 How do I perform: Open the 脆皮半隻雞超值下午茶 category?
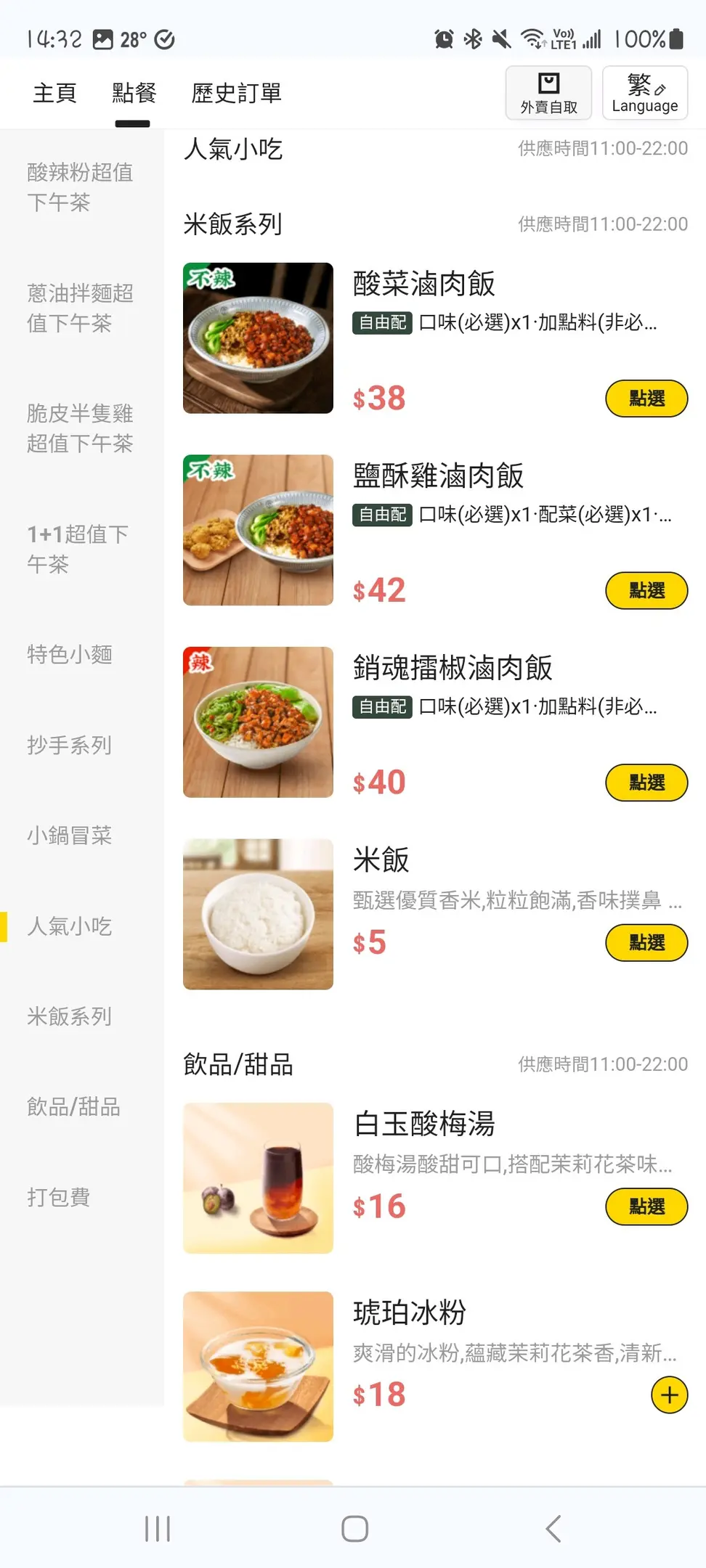tap(80, 428)
